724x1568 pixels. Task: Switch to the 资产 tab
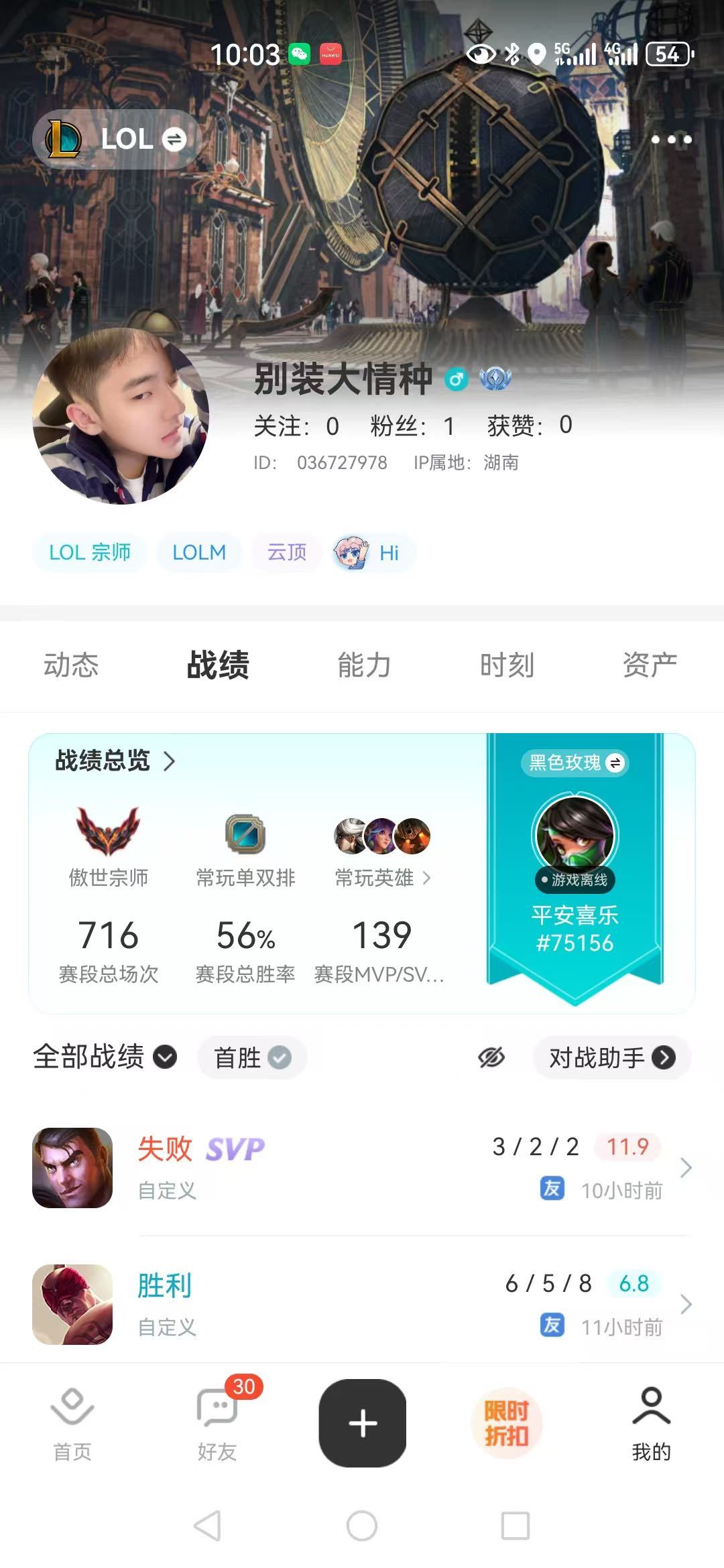coord(650,665)
